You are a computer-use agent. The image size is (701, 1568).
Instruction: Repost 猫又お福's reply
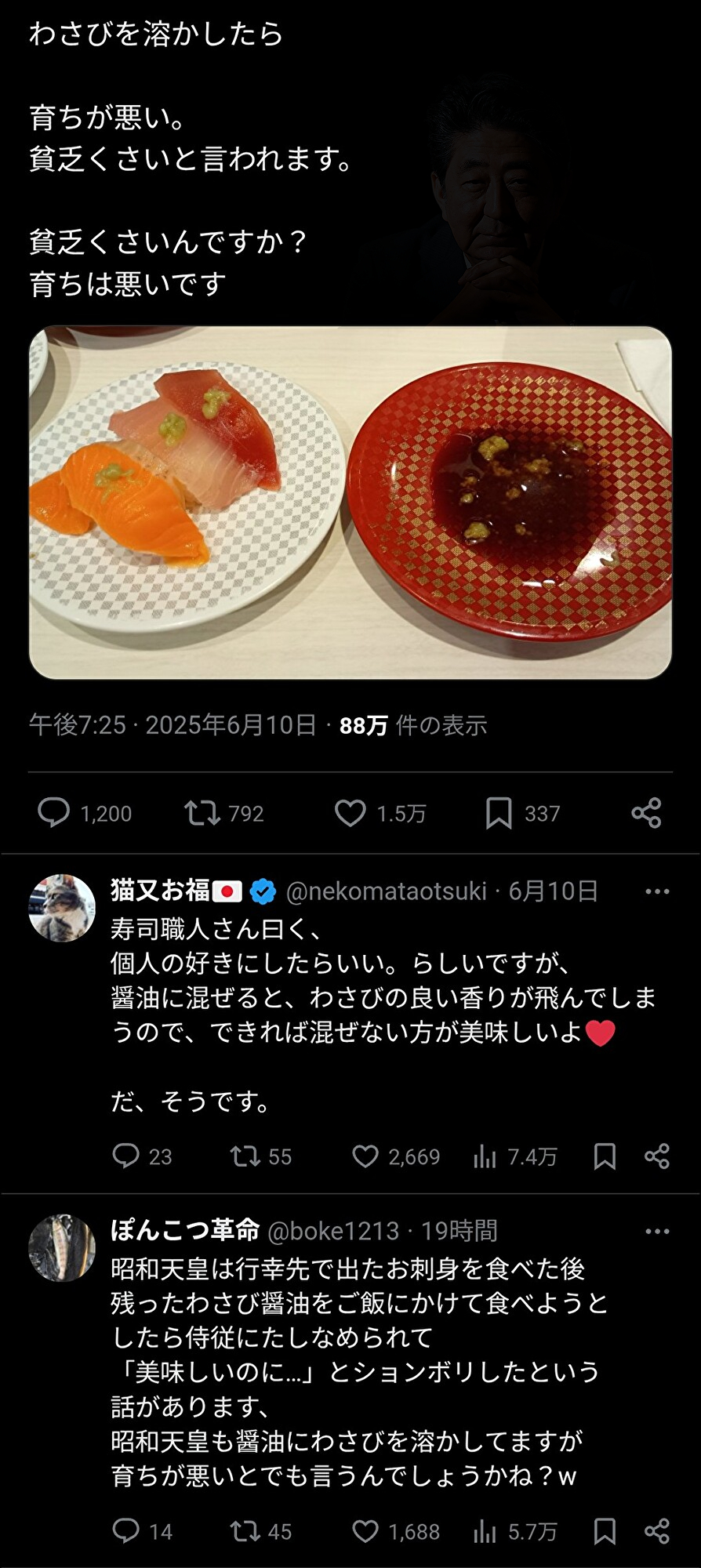point(245,1156)
